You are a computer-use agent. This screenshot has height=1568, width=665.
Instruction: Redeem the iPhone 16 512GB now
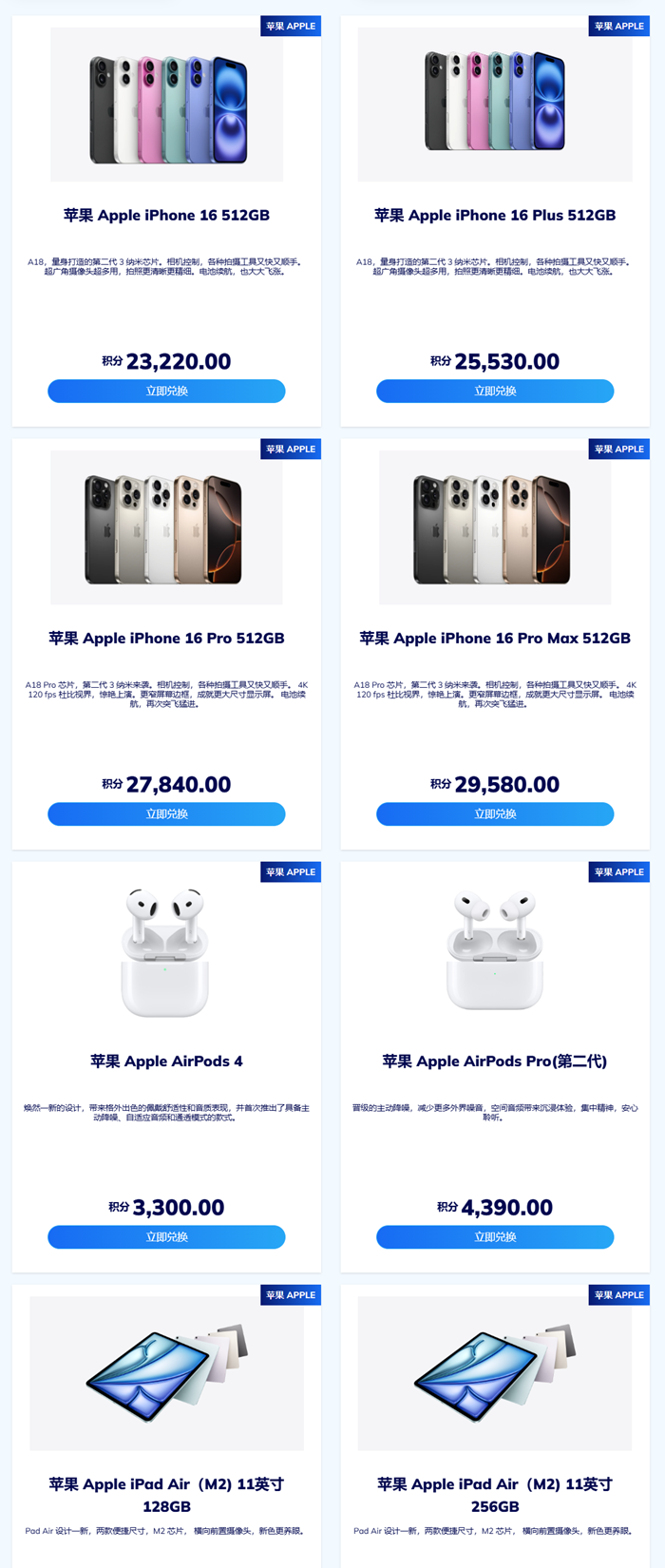(x=166, y=391)
